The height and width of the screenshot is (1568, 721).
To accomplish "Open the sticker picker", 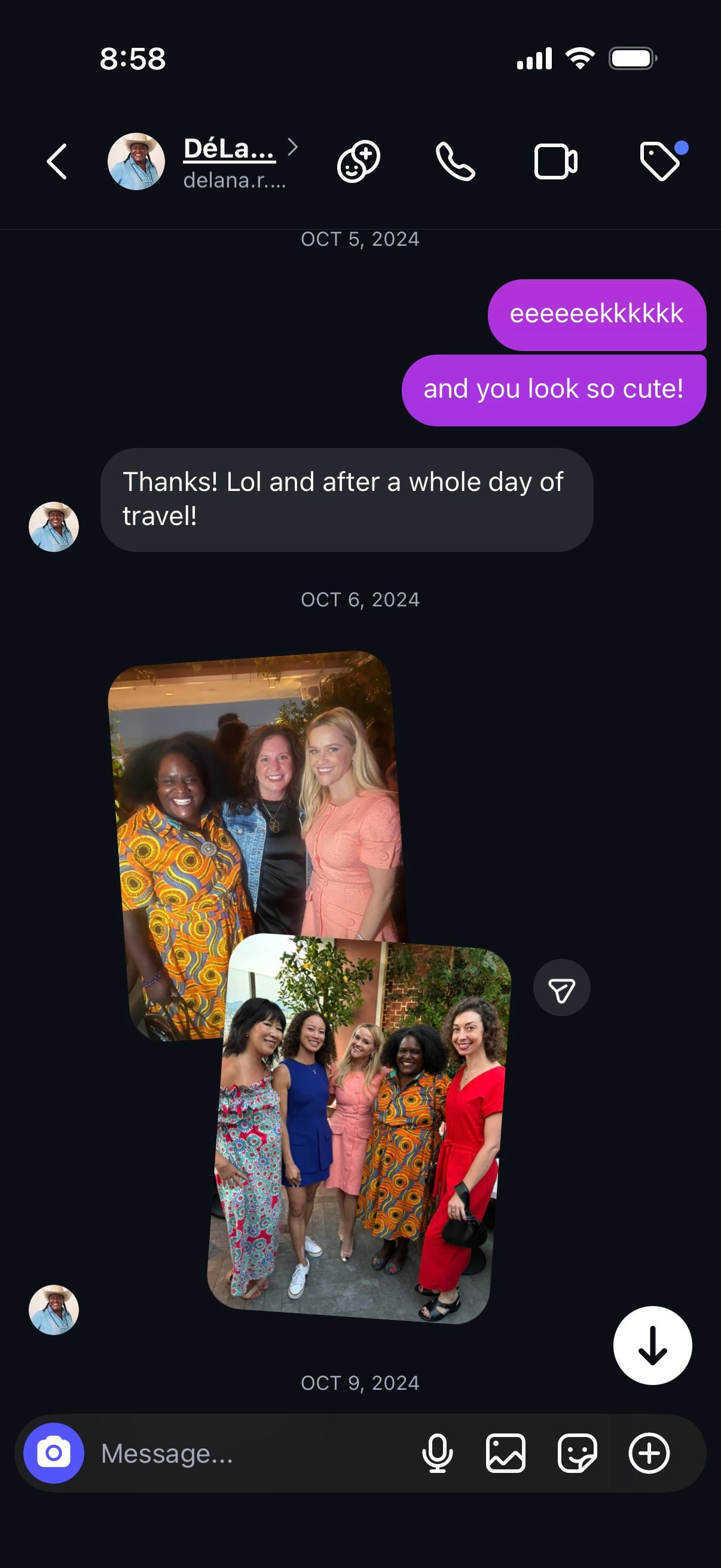I will click(x=577, y=1453).
